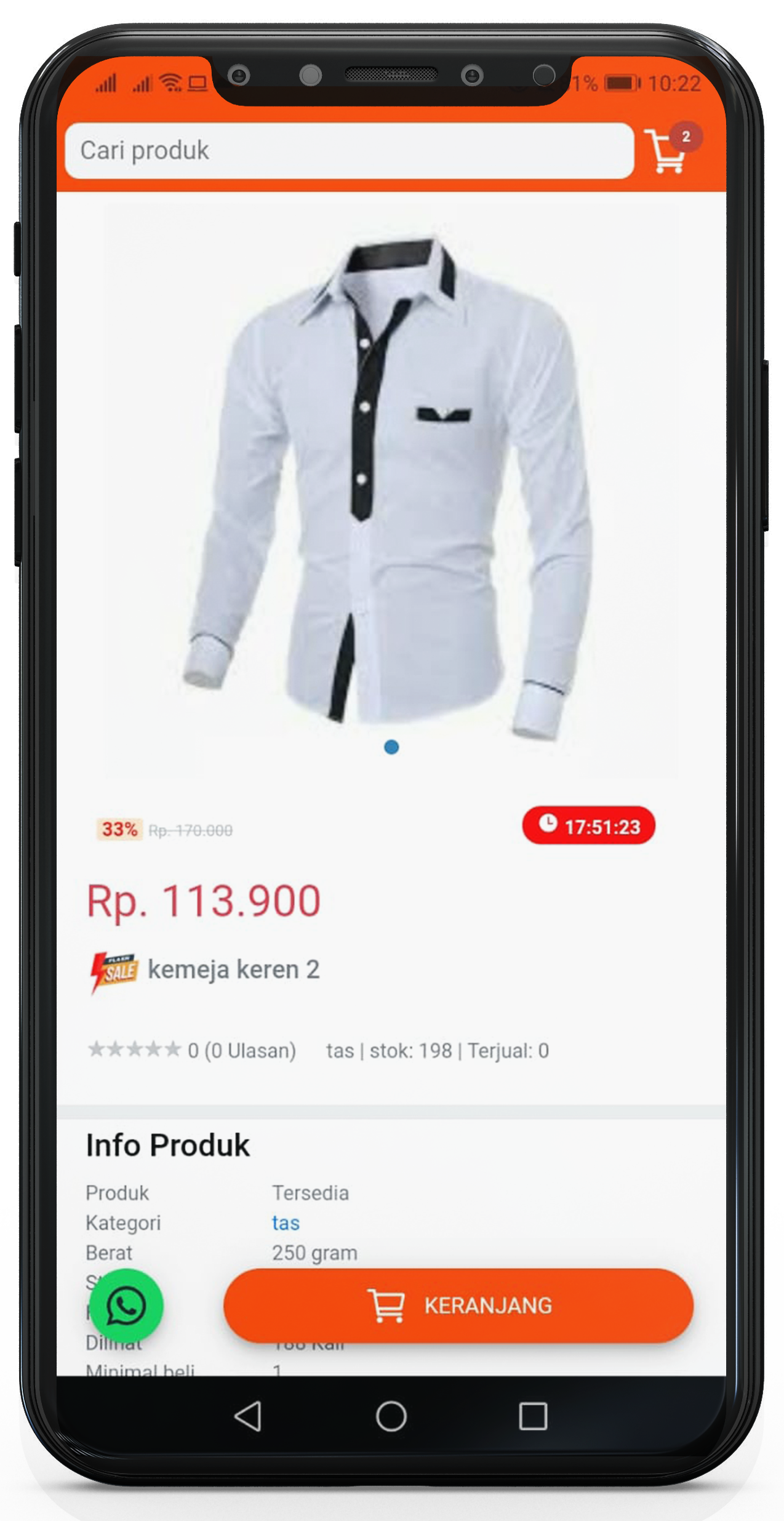784x1521 pixels.
Task: Open the Cari produk search field
Action: click(x=349, y=151)
